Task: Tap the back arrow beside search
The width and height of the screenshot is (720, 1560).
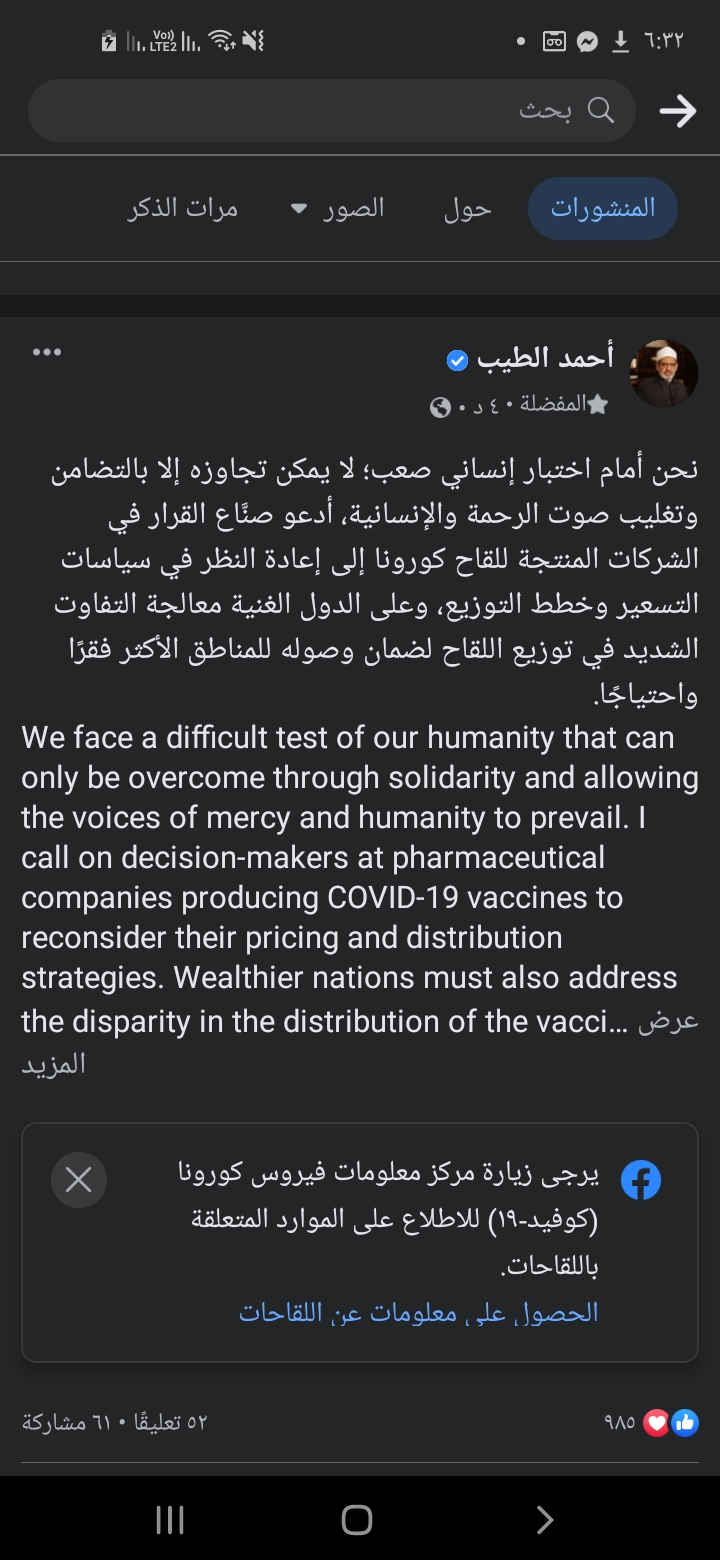Action: coord(677,111)
